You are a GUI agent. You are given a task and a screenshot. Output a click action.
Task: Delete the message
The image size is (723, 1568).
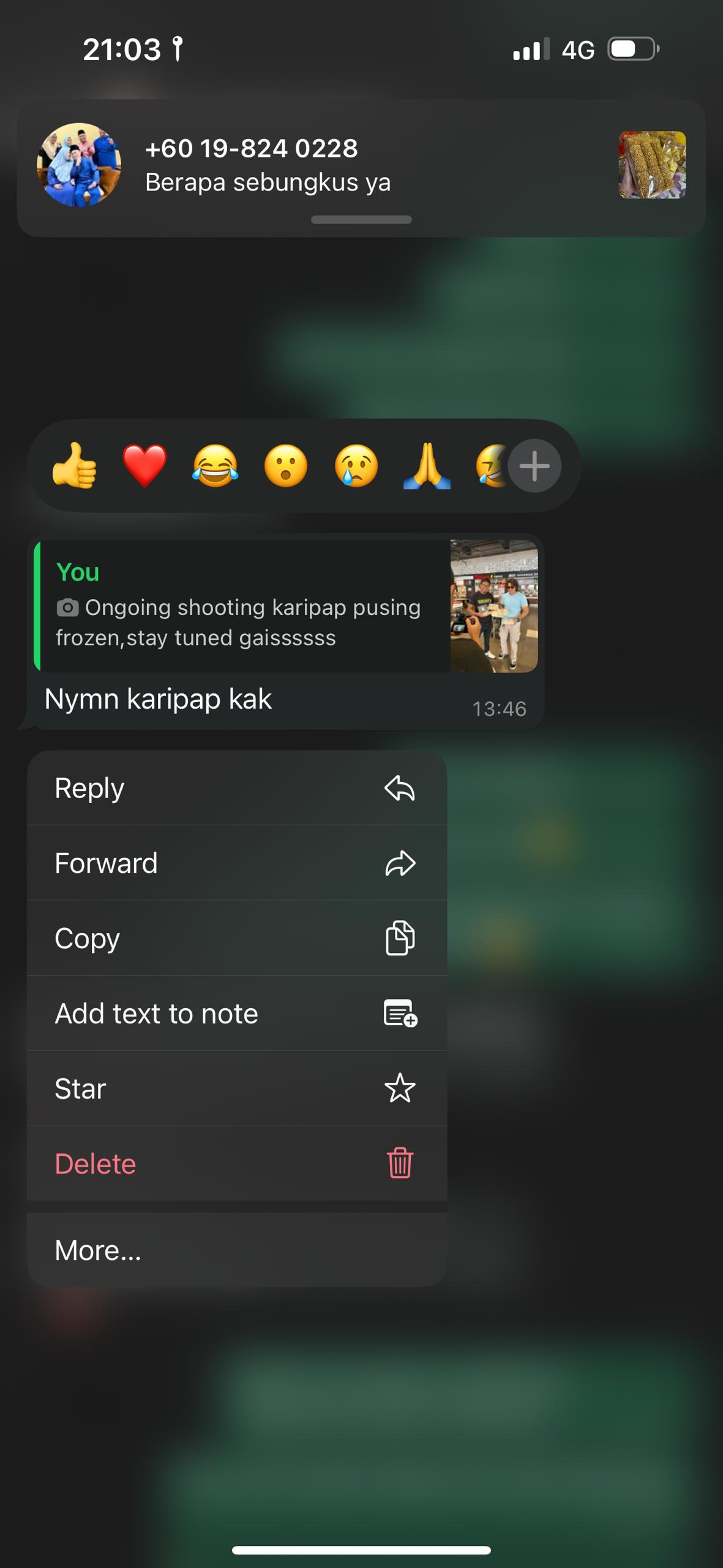click(237, 1164)
